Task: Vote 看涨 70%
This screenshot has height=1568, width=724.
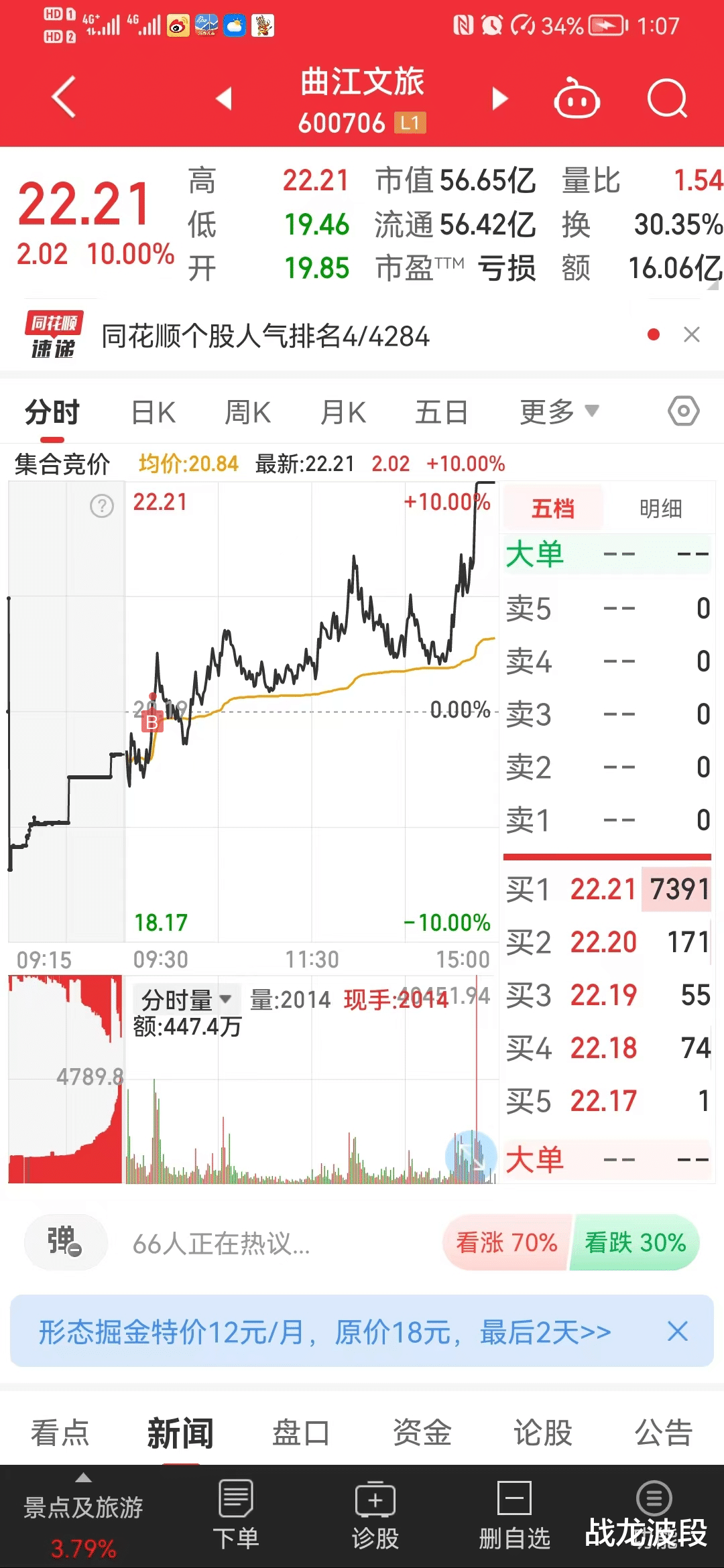Action: click(507, 1242)
